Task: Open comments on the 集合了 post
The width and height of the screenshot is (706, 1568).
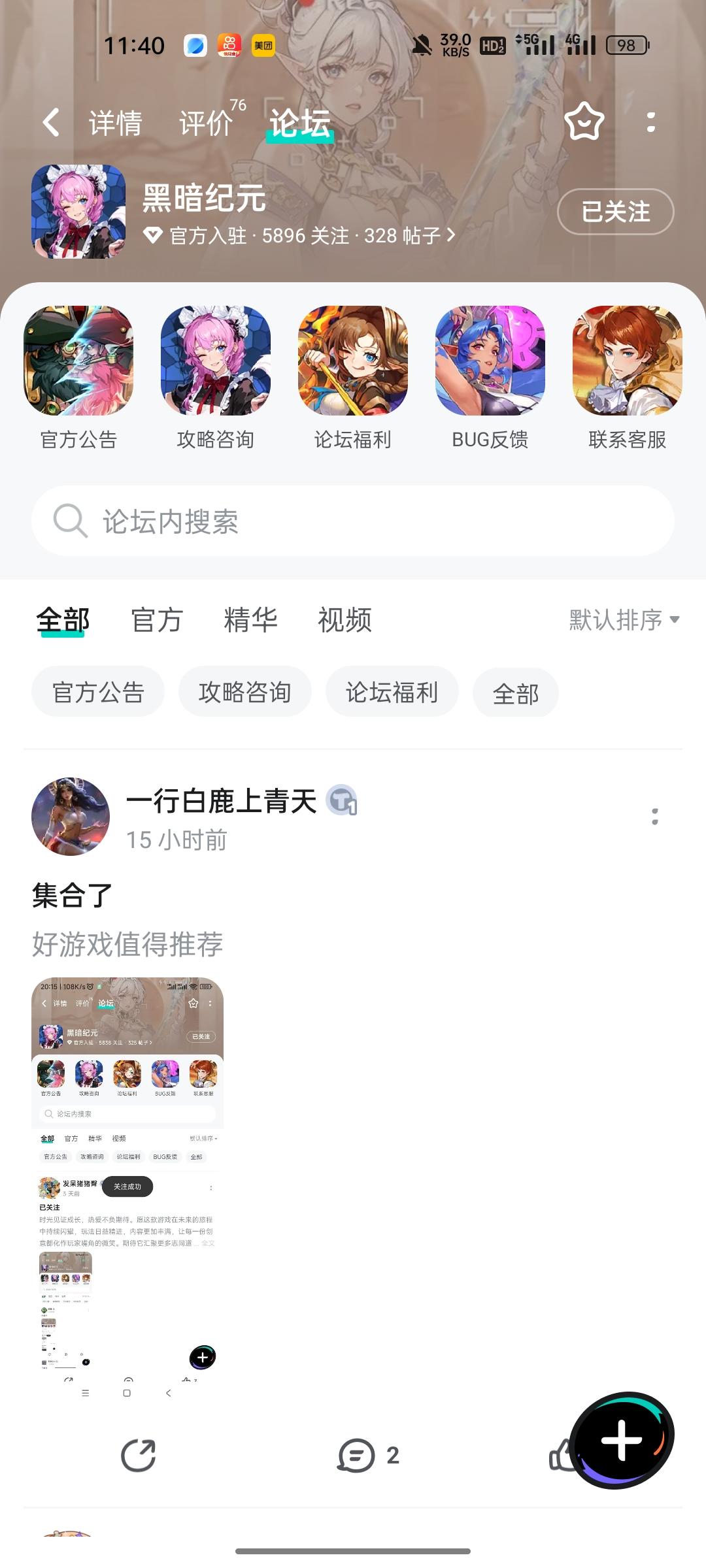Action: pyautogui.click(x=368, y=1455)
